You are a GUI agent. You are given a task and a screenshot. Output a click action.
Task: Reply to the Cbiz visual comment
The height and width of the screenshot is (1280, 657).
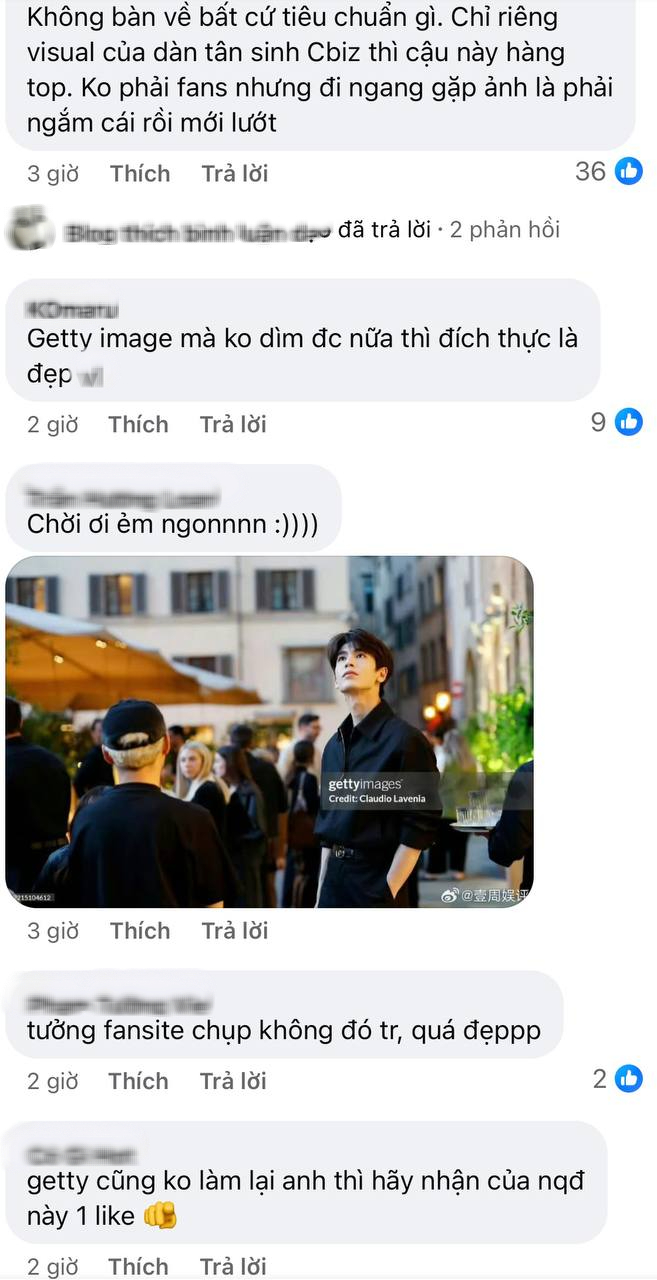coord(235,173)
